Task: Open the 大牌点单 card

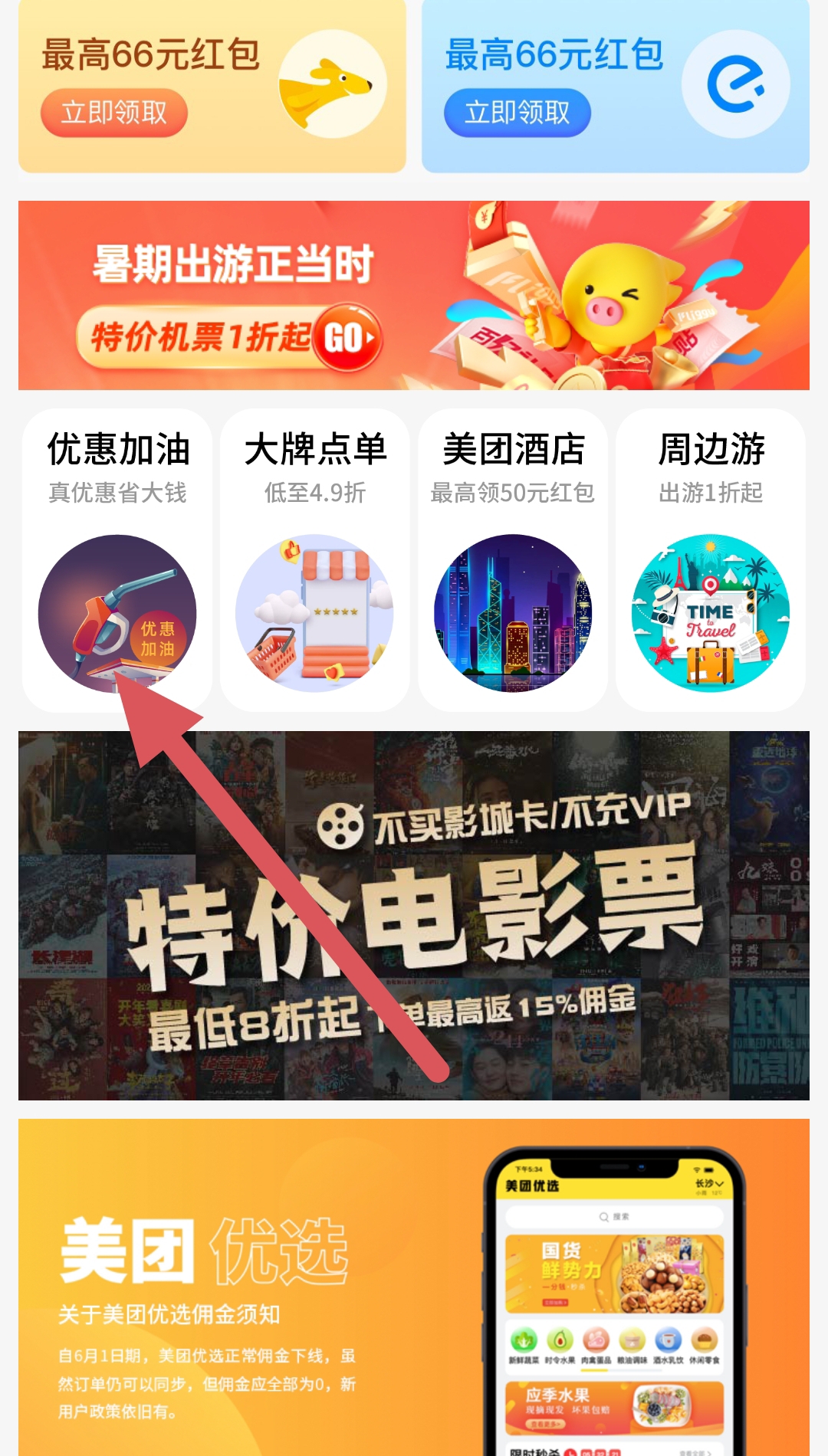Action: (315, 559)
